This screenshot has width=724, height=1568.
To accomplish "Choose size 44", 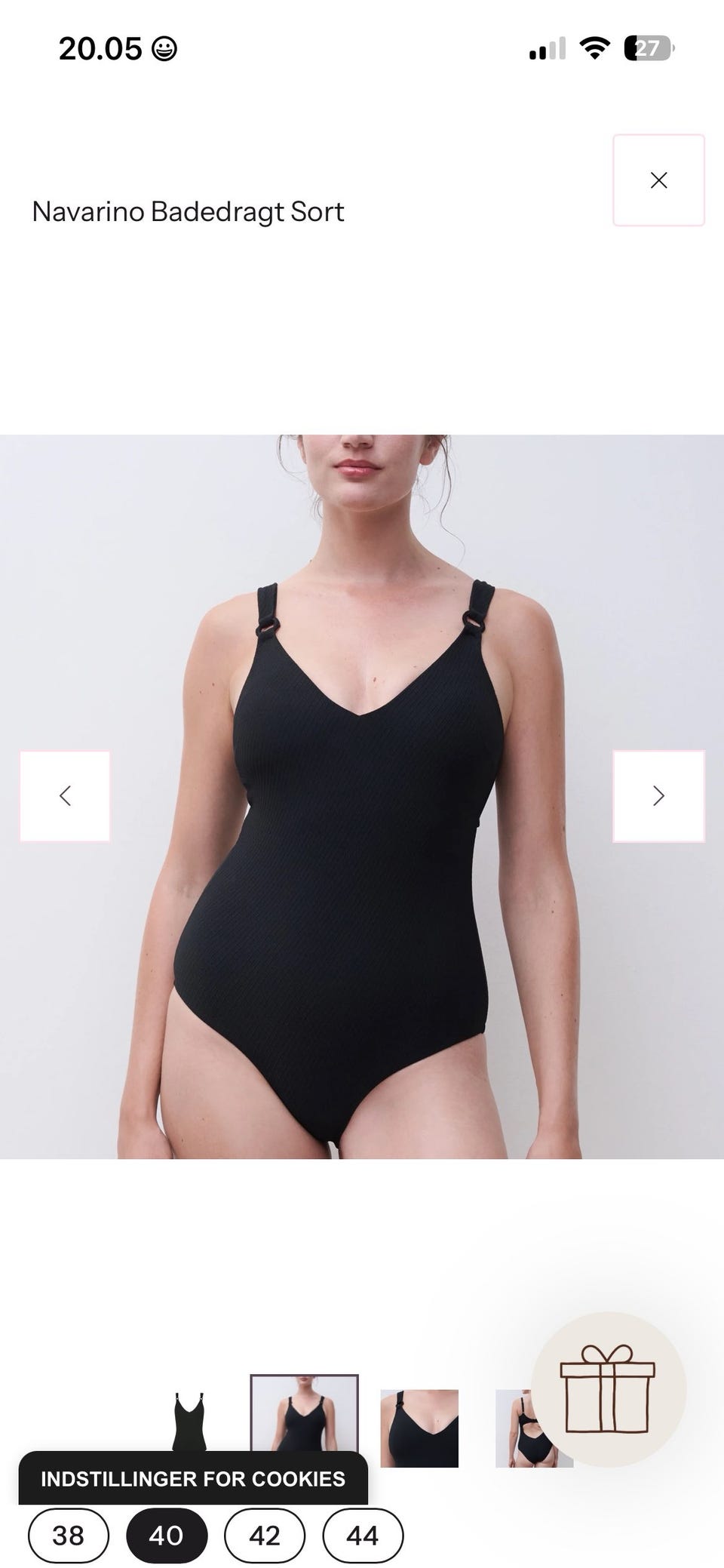I will point(363,1536).
